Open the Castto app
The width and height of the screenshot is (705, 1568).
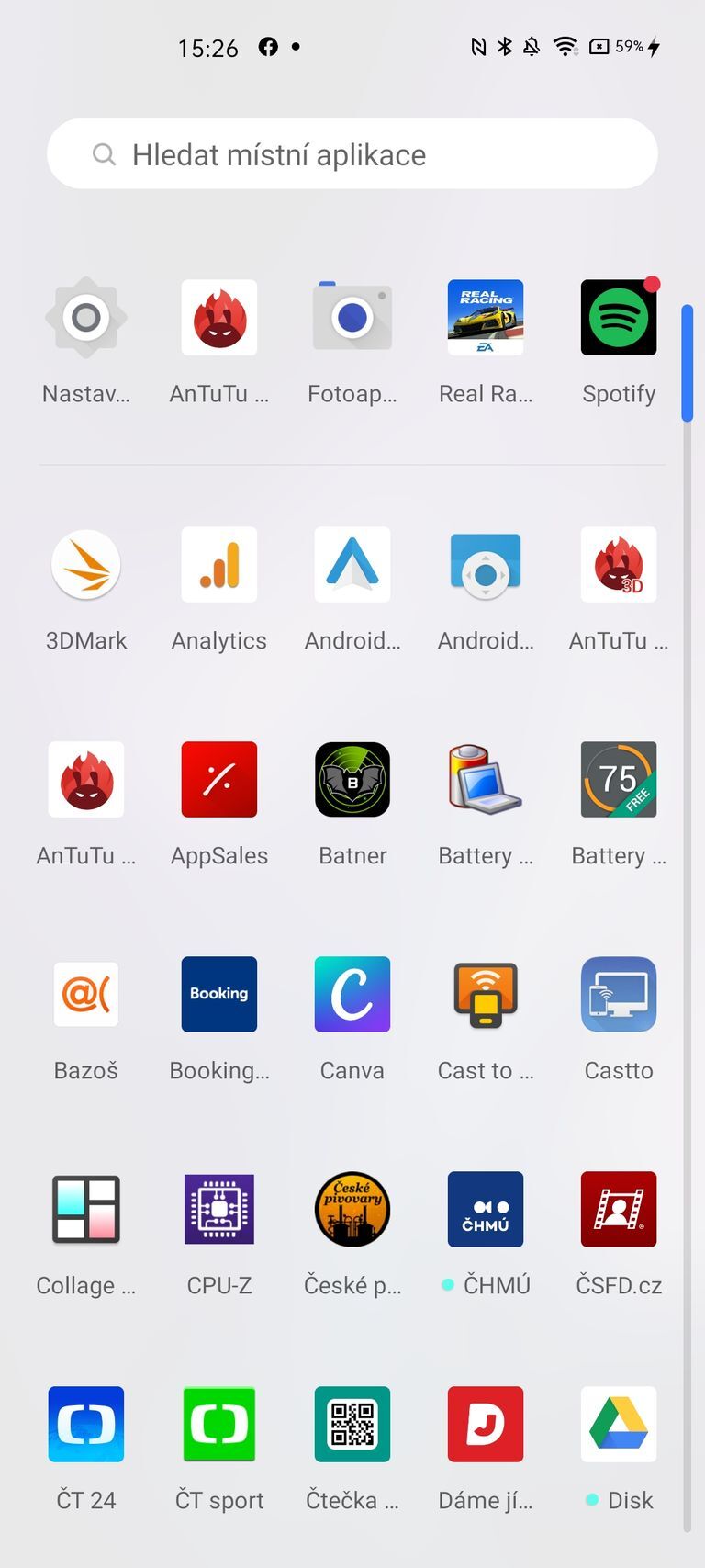[619, 995]
